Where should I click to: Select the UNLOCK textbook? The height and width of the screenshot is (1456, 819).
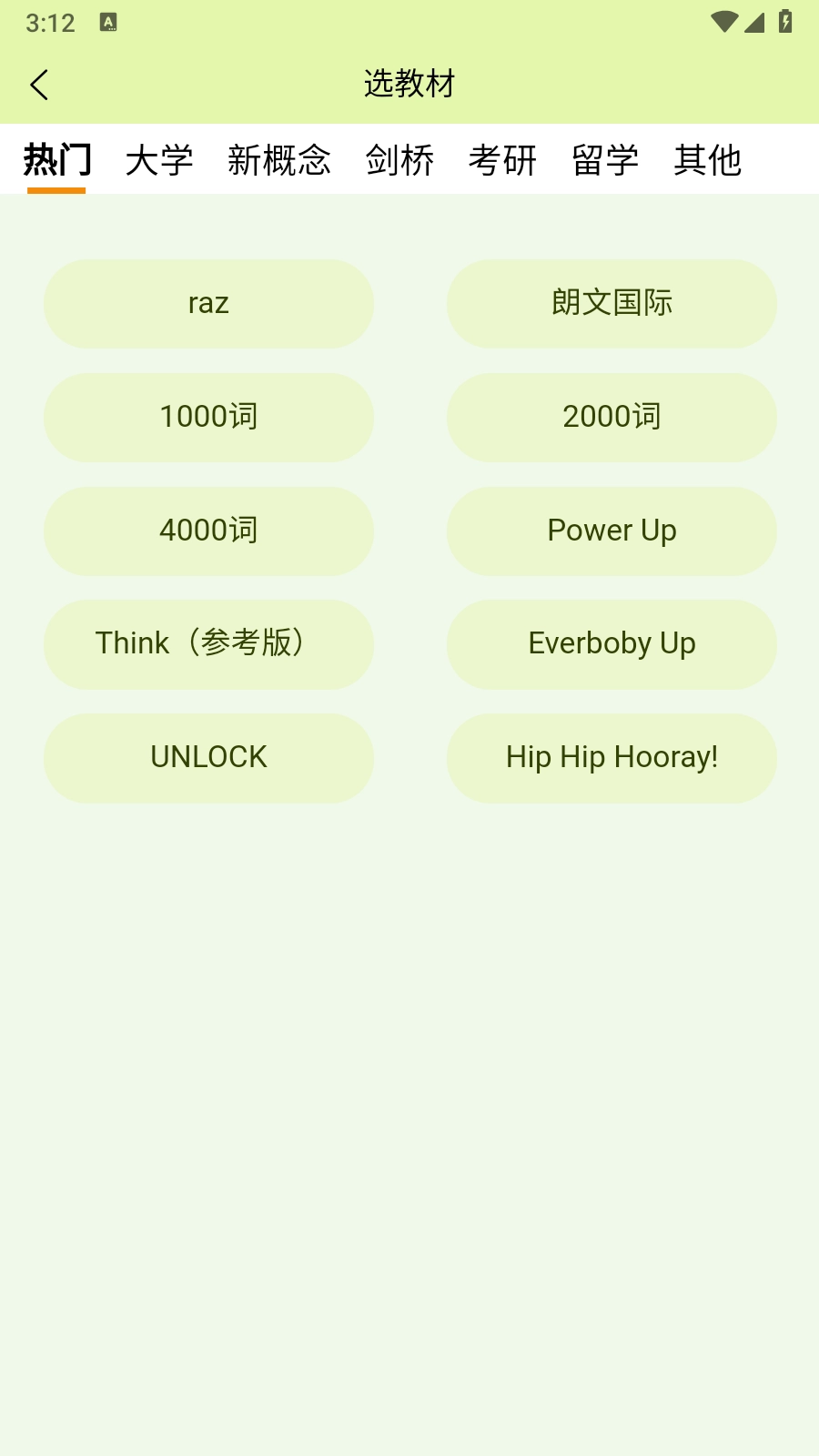208,757
